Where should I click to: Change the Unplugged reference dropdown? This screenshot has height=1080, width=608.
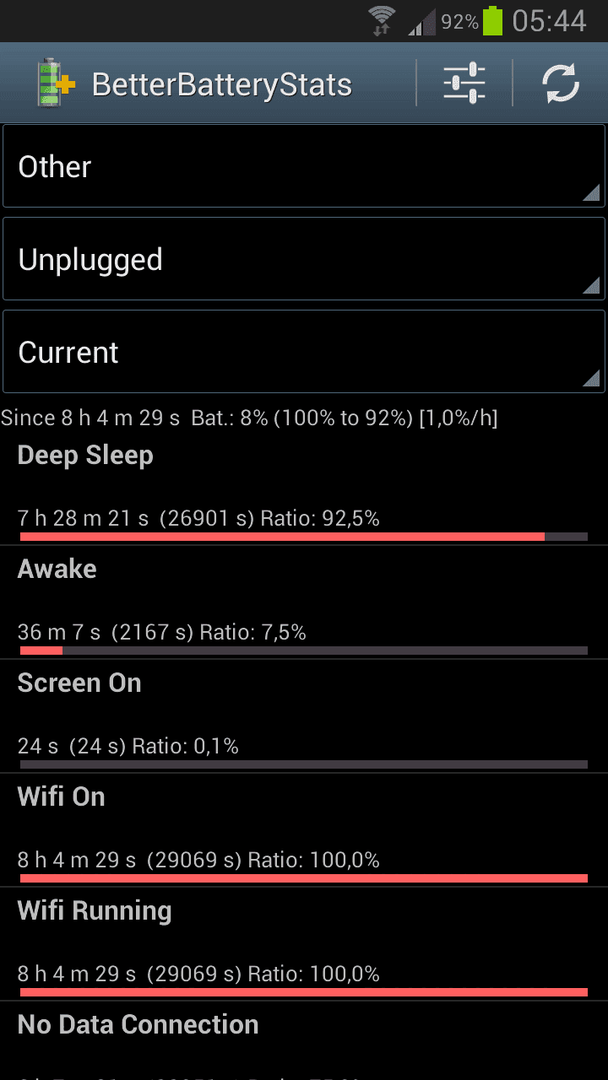point(304,259)
